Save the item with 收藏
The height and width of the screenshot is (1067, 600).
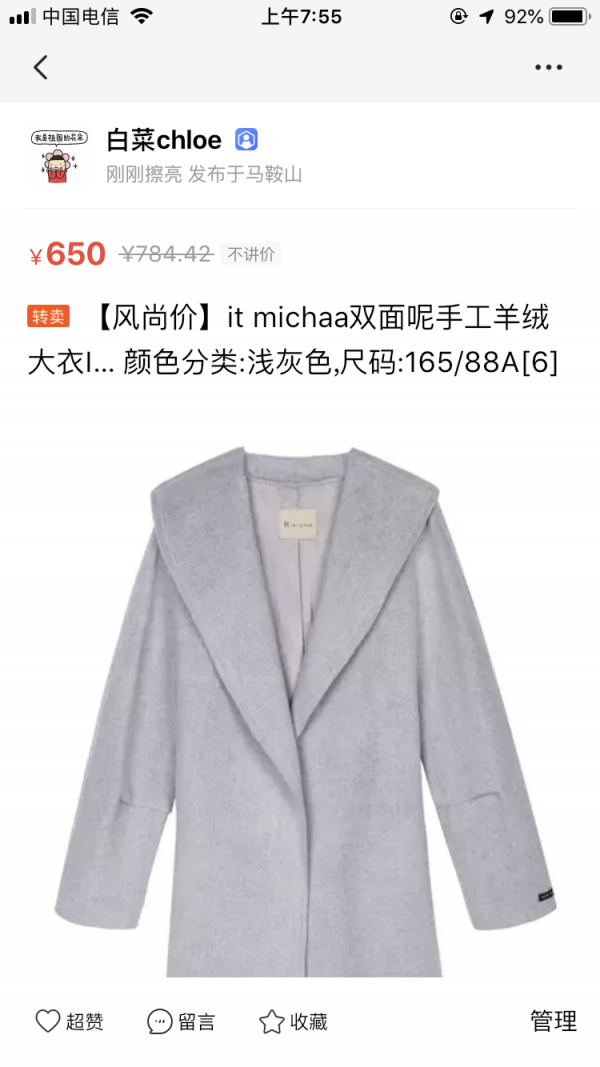(x=293, y=1021)
